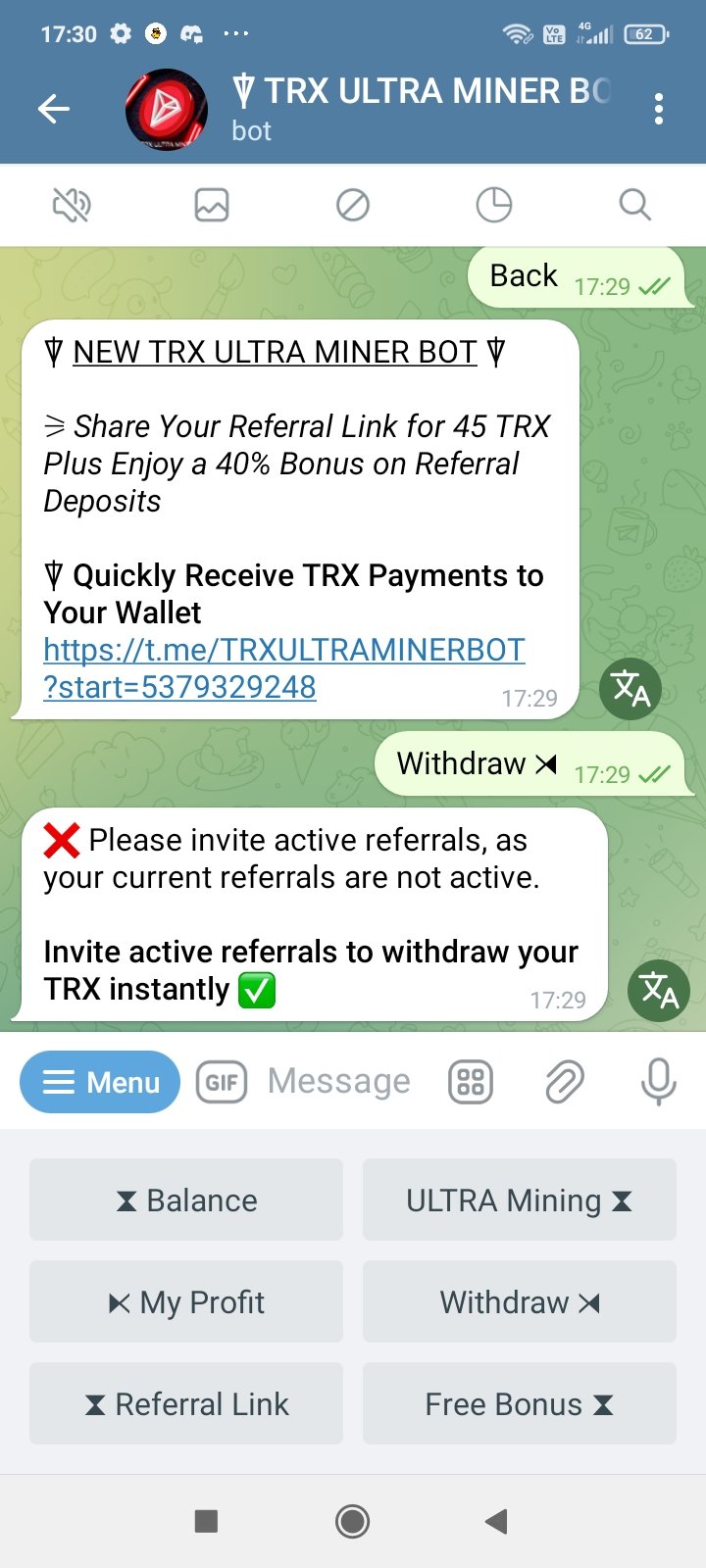Select the Balance keyboard button
The image size is (706, 1568).
(x=186, y=1200)
